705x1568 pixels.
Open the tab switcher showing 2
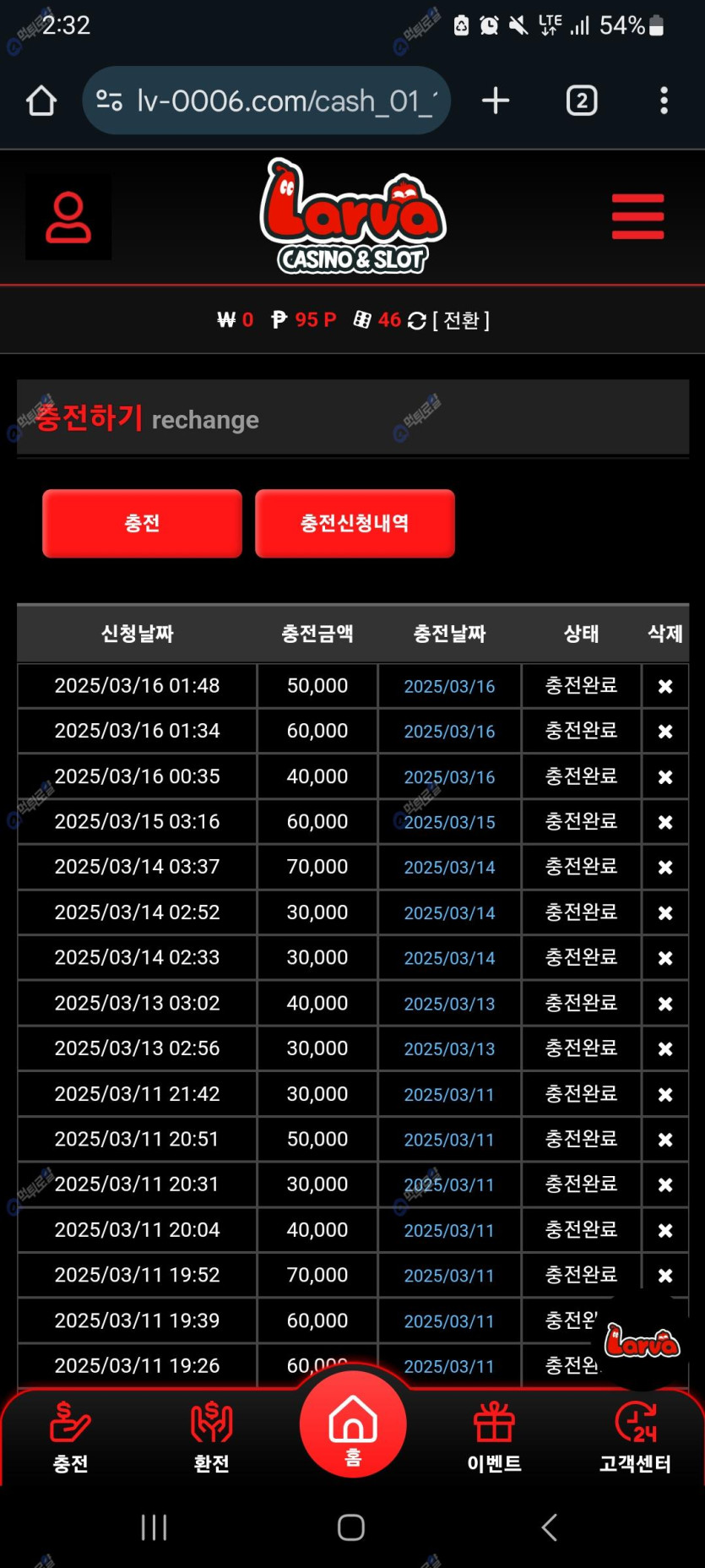click(x=582, y=101)
